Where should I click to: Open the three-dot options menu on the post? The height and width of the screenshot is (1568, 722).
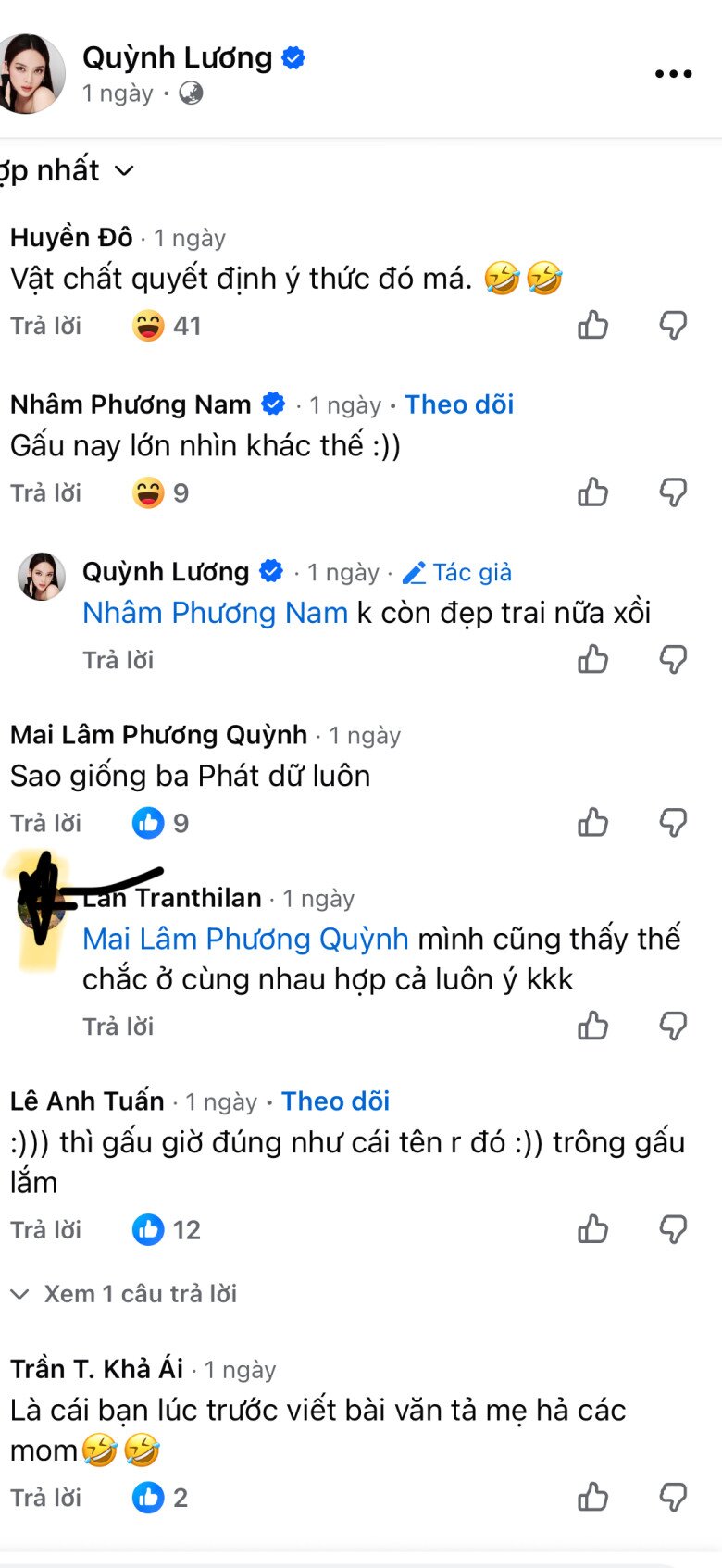[675, 73]
